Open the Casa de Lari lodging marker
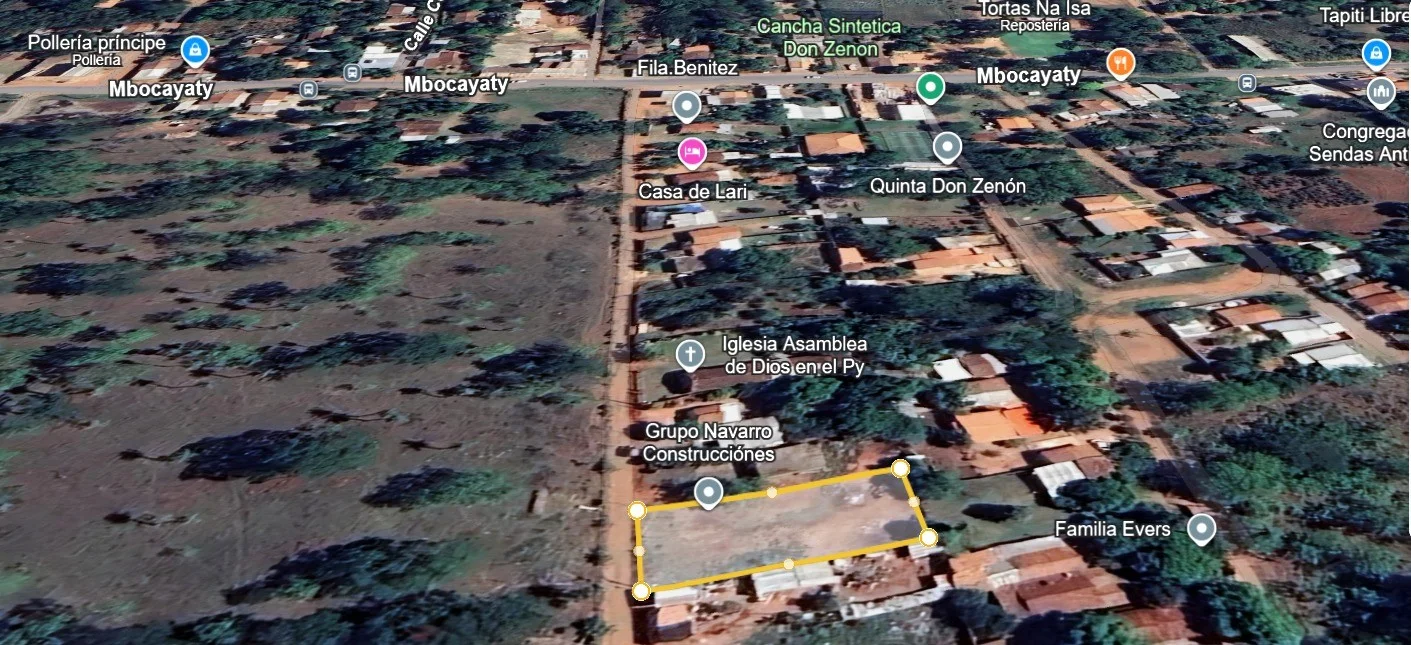 coord(692,153)
